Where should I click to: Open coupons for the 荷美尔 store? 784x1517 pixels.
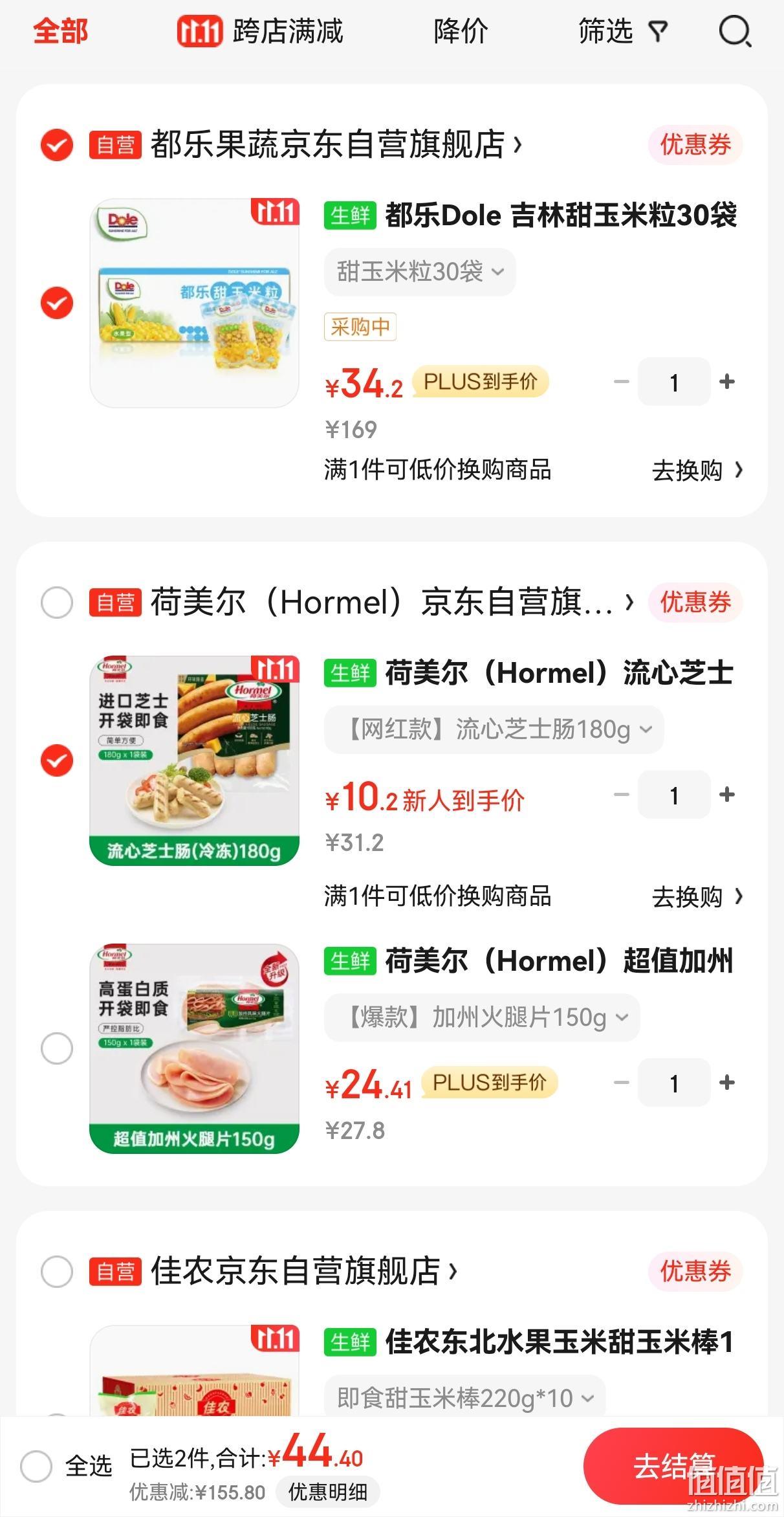click(695, 603)
